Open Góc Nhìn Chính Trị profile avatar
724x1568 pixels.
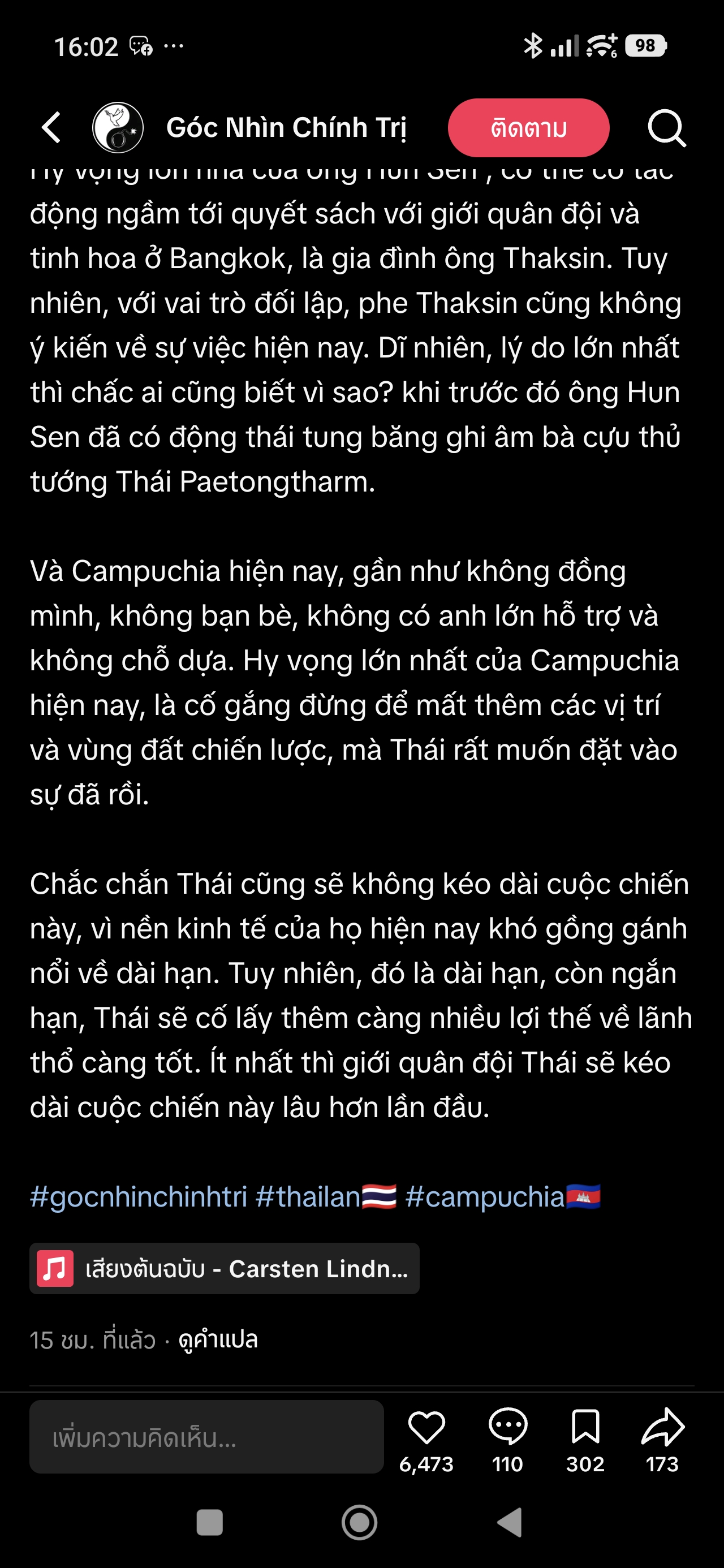(118, 128)
